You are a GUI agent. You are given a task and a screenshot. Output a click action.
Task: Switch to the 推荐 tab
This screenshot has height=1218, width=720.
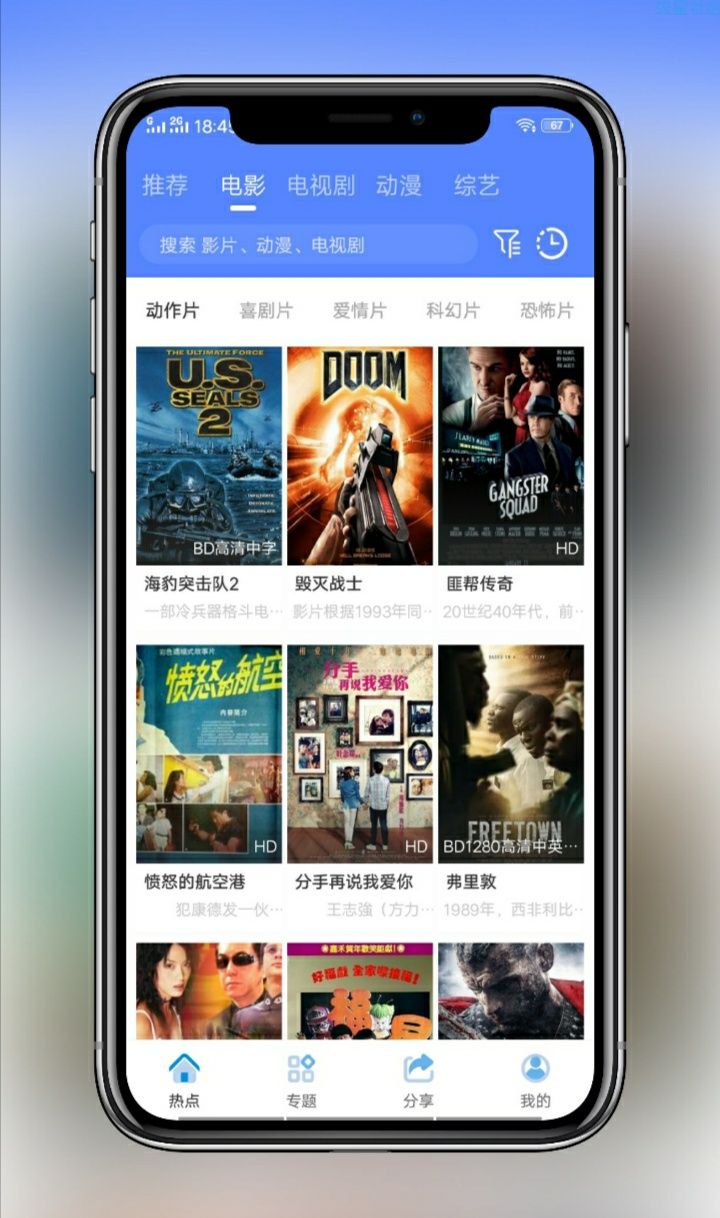[165, 185]
